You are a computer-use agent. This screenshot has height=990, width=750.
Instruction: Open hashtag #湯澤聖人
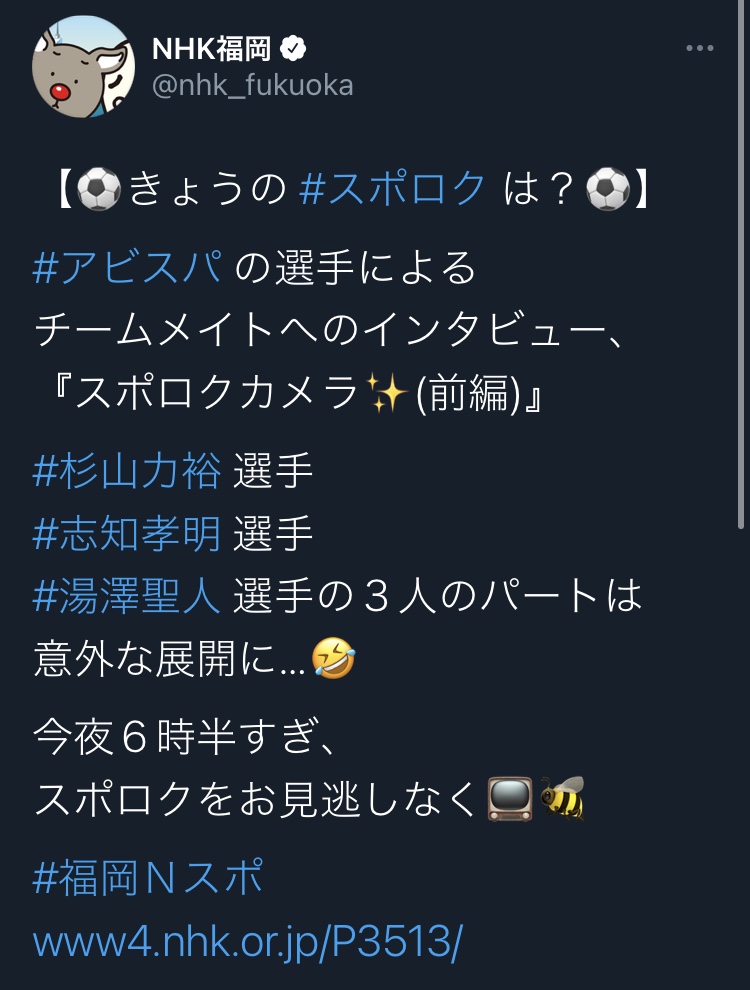tap(127, 597)
